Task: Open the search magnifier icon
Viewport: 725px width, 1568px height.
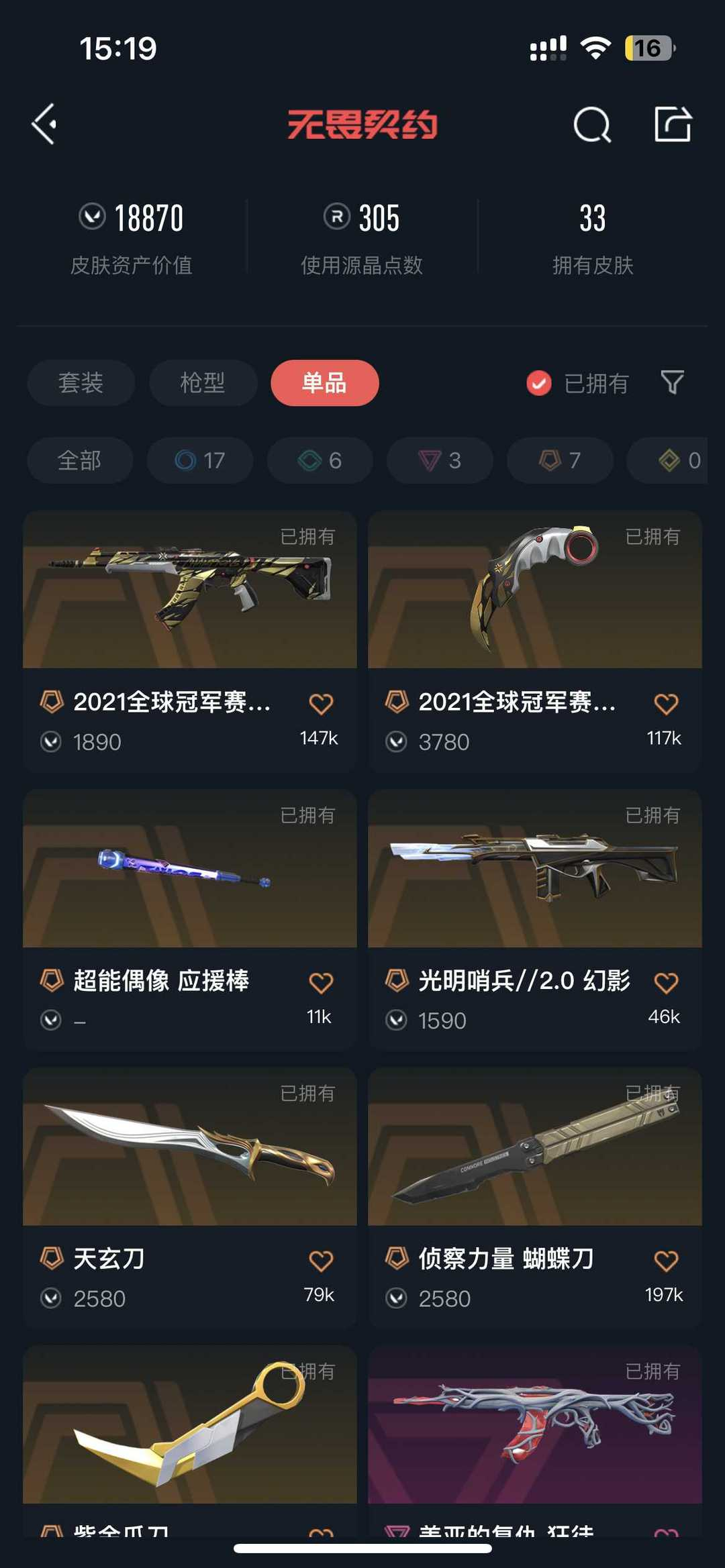Action: click(592, 124)
